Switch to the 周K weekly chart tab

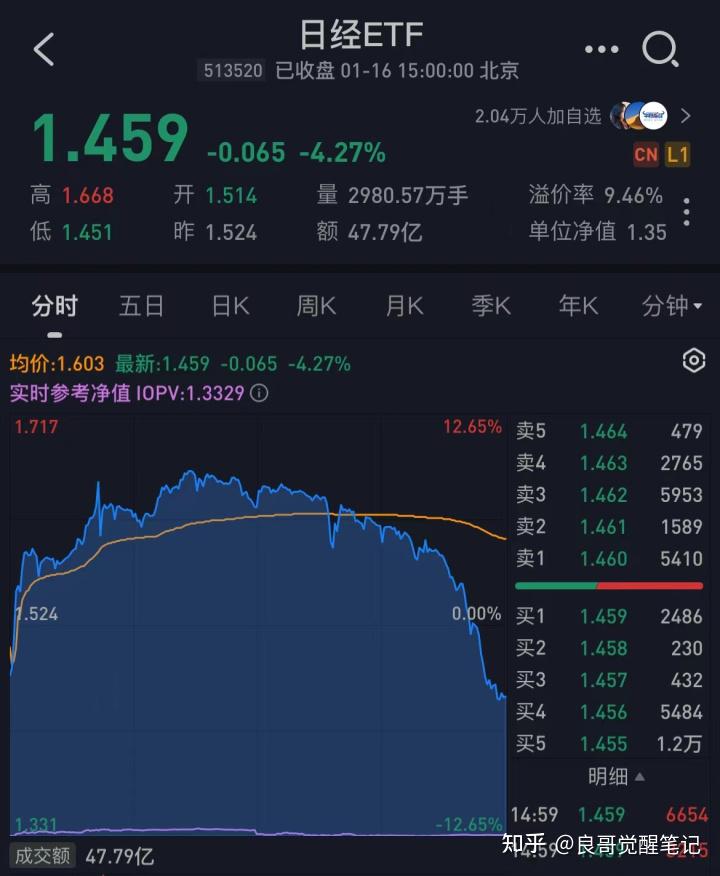click(x=316, y=307)
